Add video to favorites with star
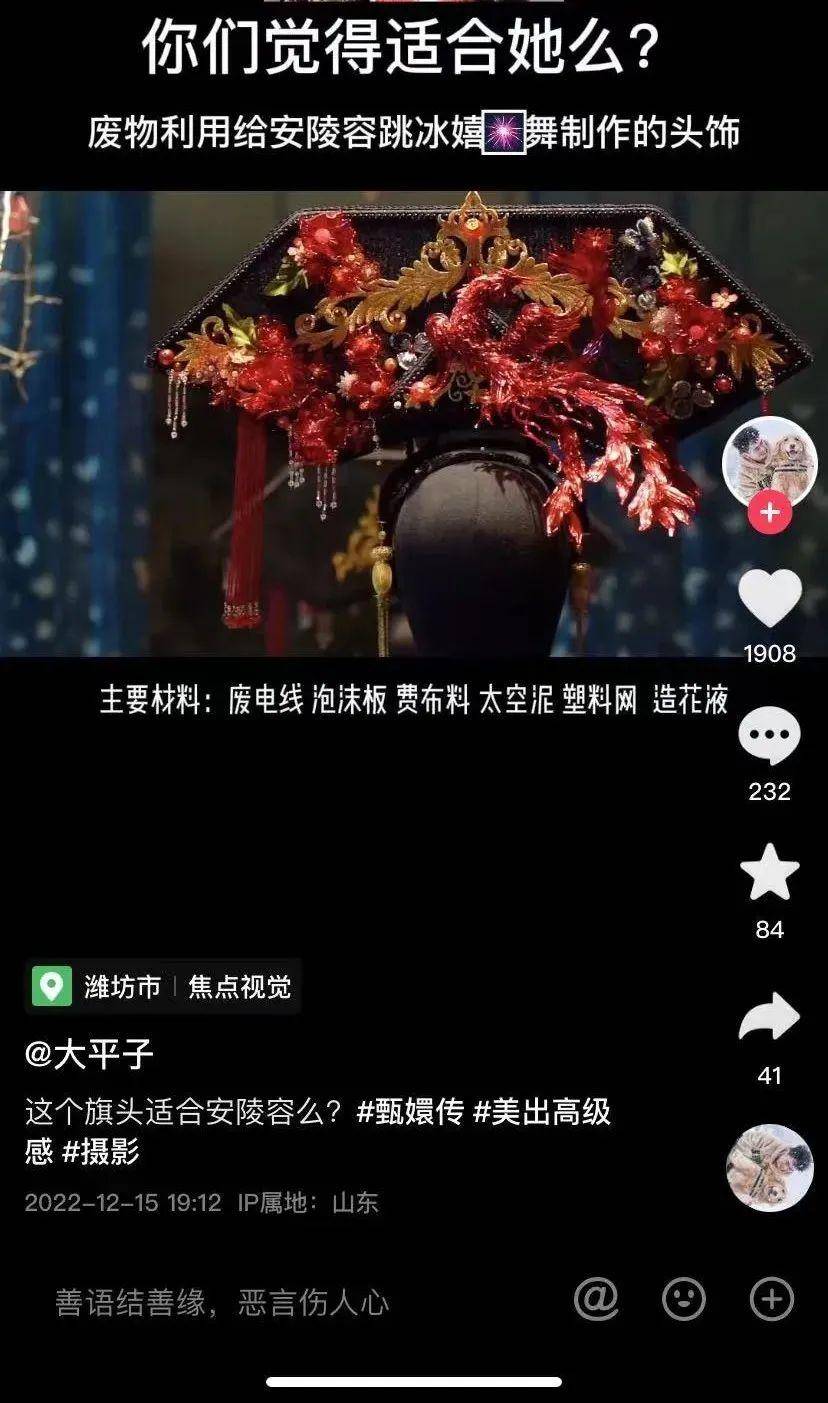The image size is (828, 1403). click(x=769, y=873)
